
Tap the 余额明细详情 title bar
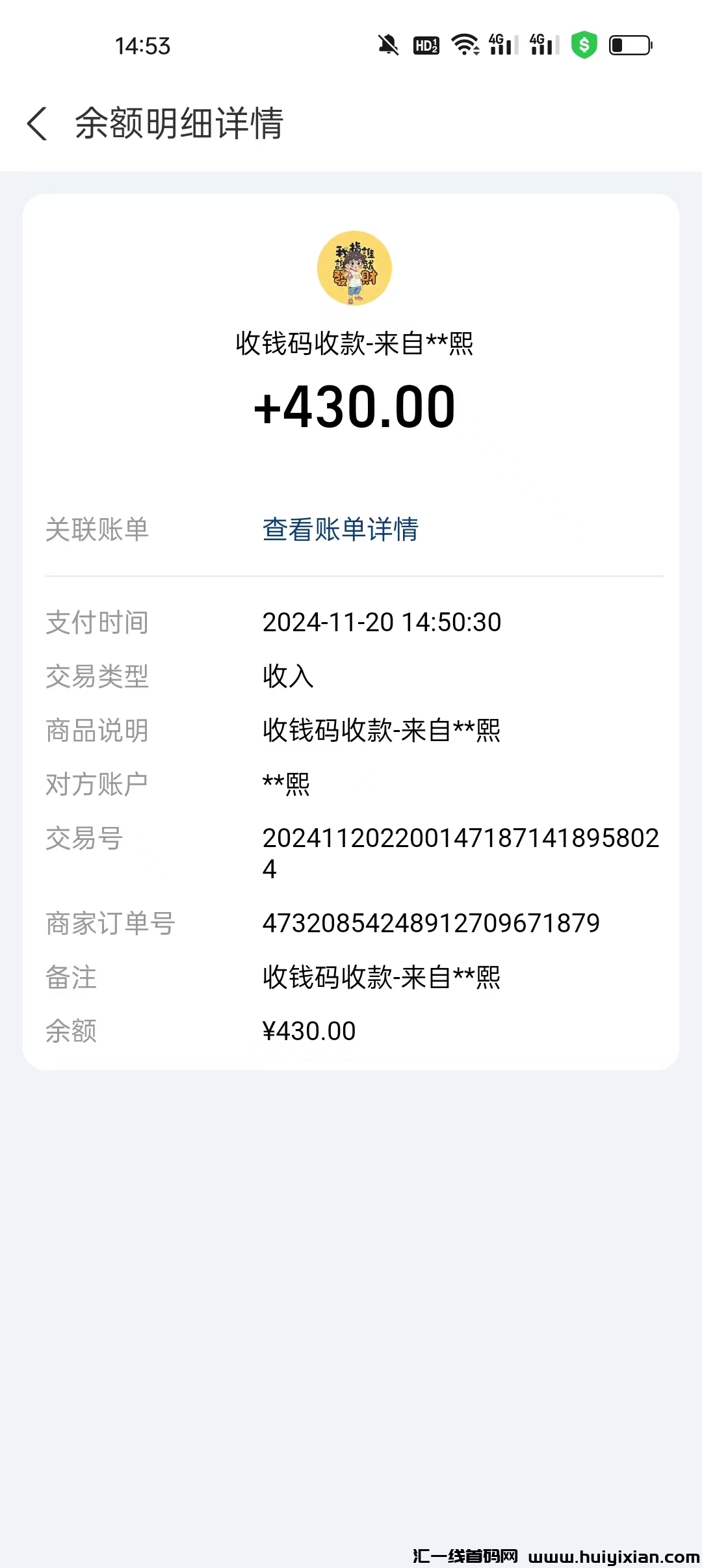[179, 125]
